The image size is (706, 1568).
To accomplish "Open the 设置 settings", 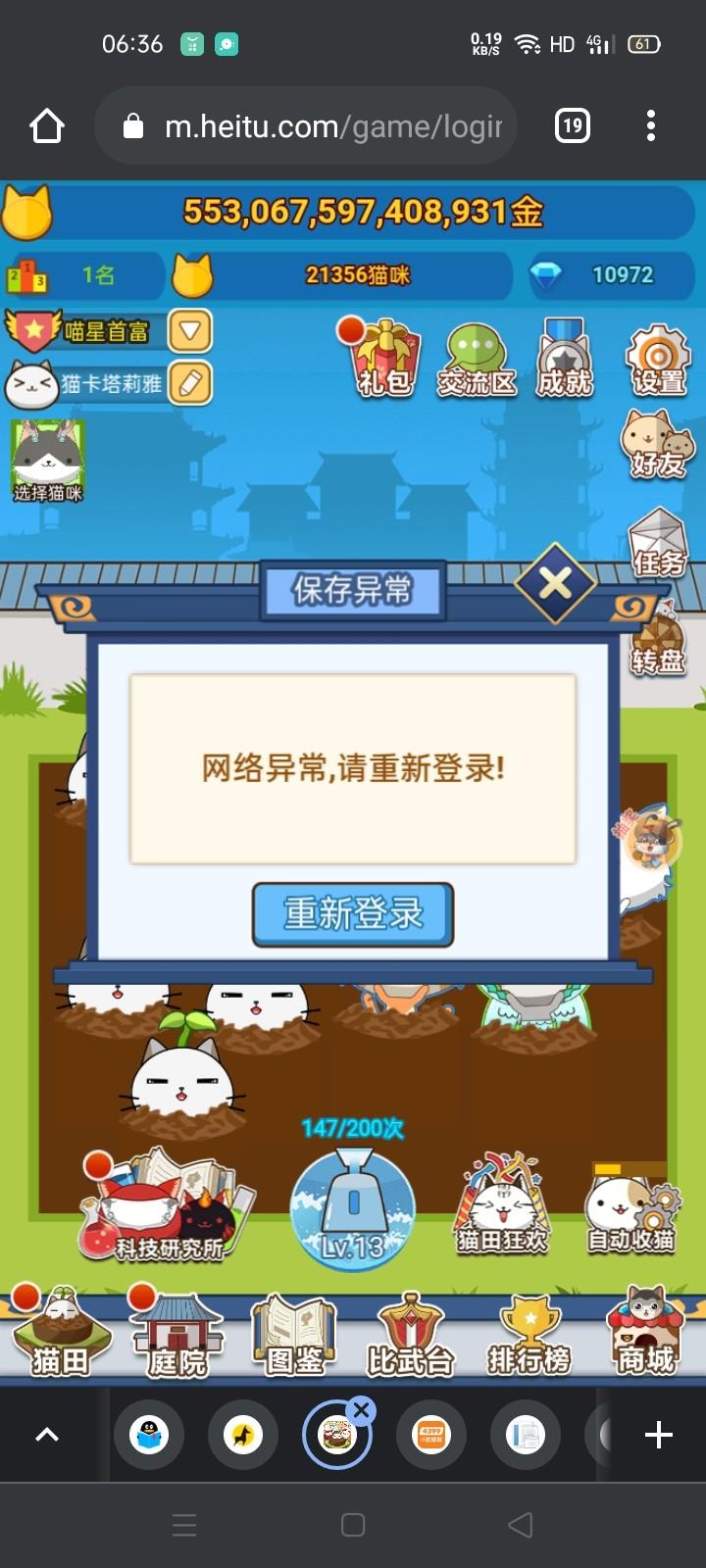I will [x=658, y=361].
